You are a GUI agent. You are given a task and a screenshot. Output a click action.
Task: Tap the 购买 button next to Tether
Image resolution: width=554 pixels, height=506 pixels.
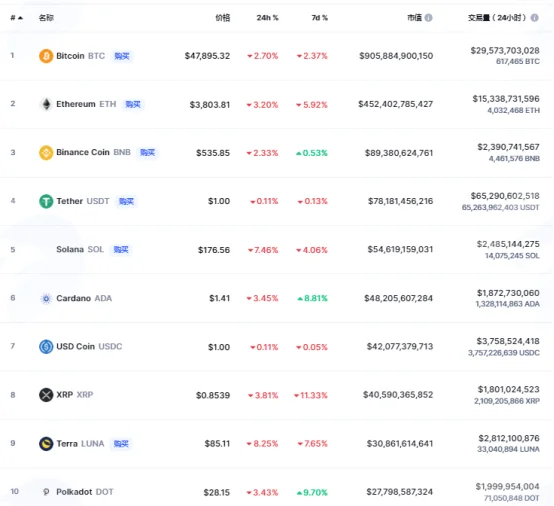(126, 201)
